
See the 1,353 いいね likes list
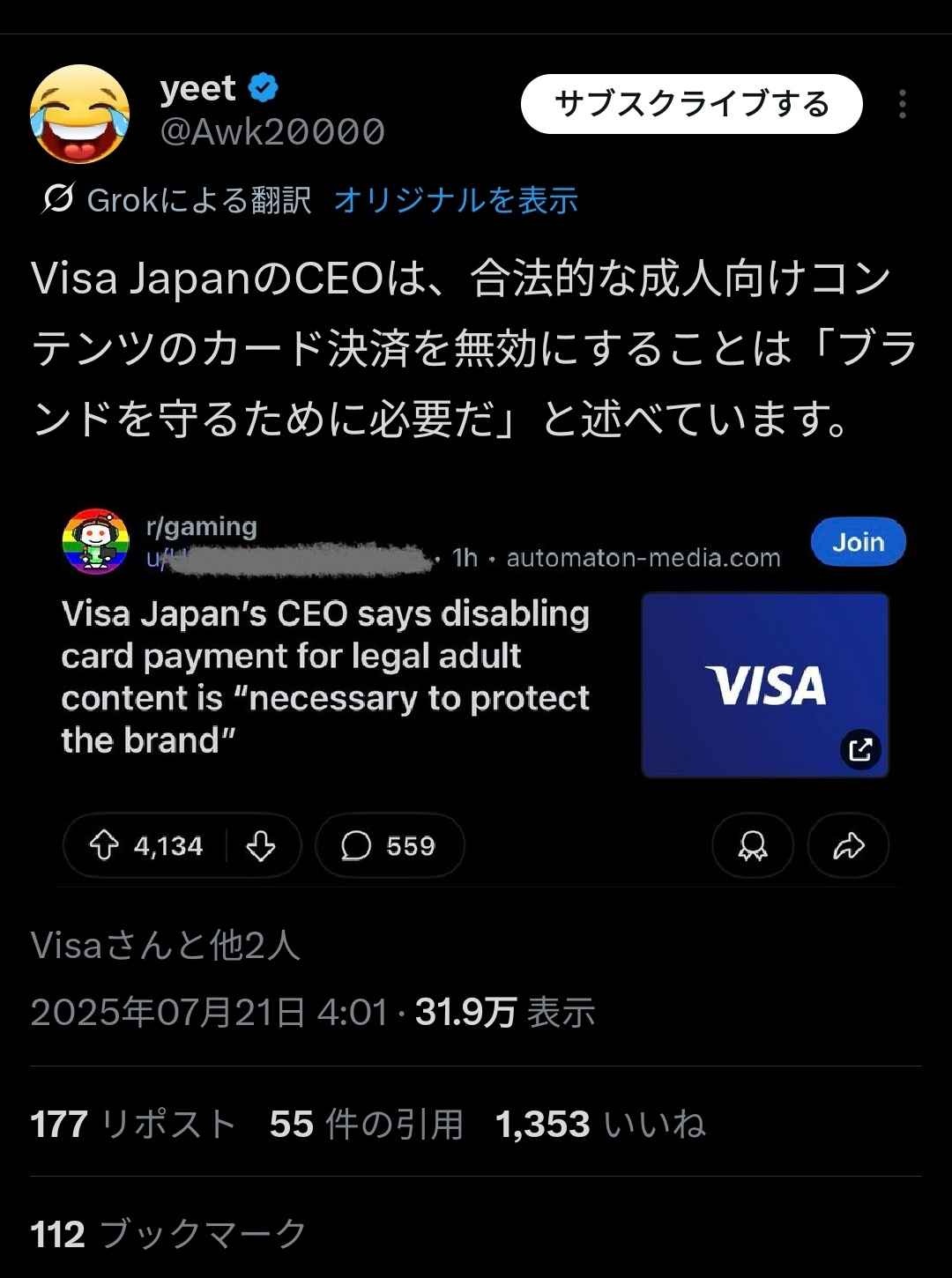[x=600, y=1124]
